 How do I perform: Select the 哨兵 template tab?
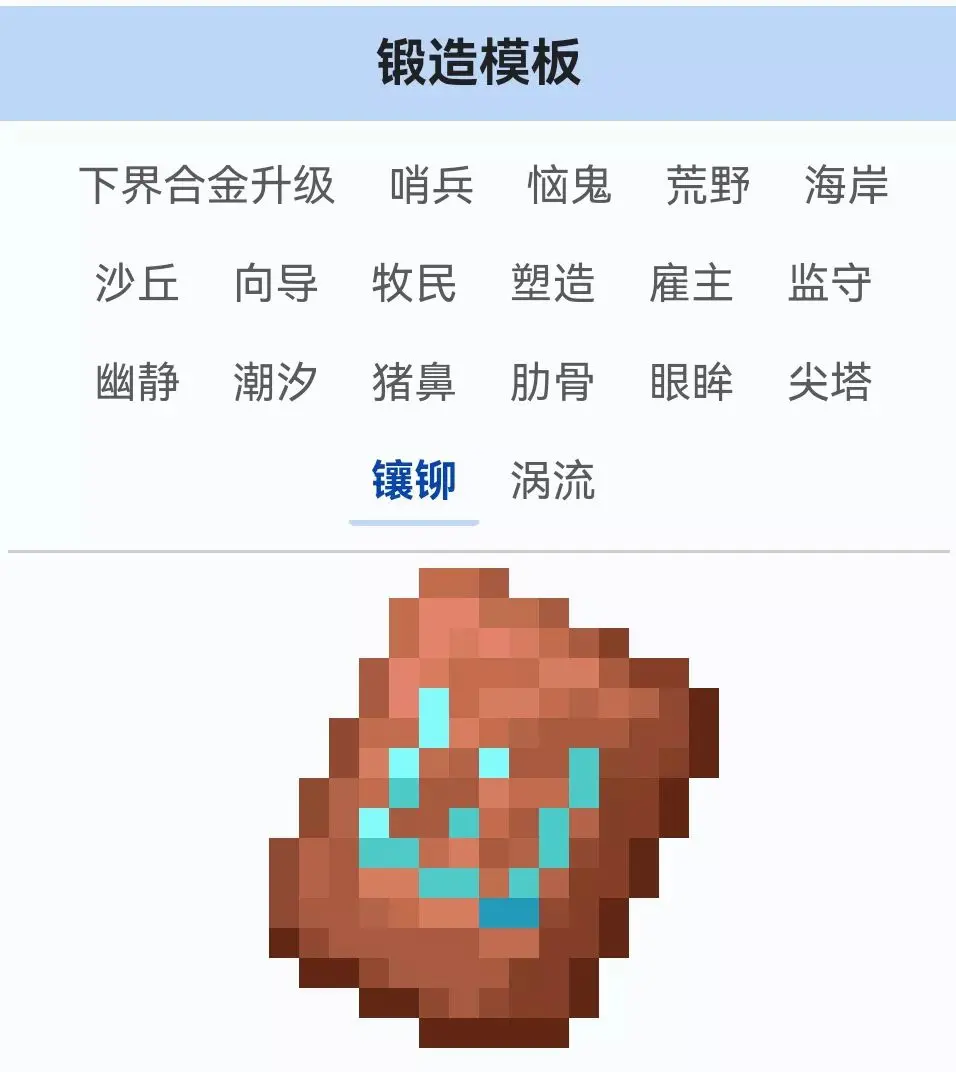431,185
